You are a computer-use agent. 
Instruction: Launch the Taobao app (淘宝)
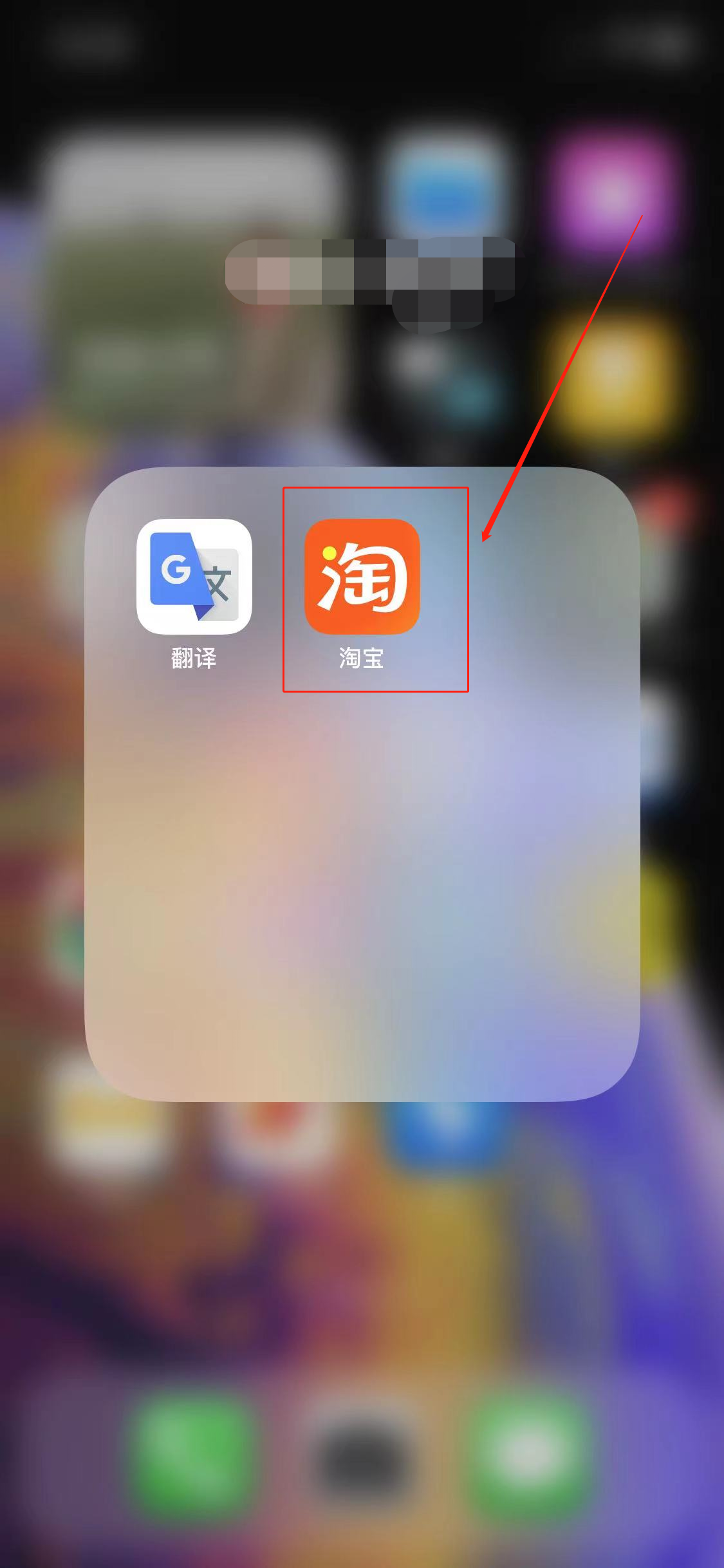362,577
